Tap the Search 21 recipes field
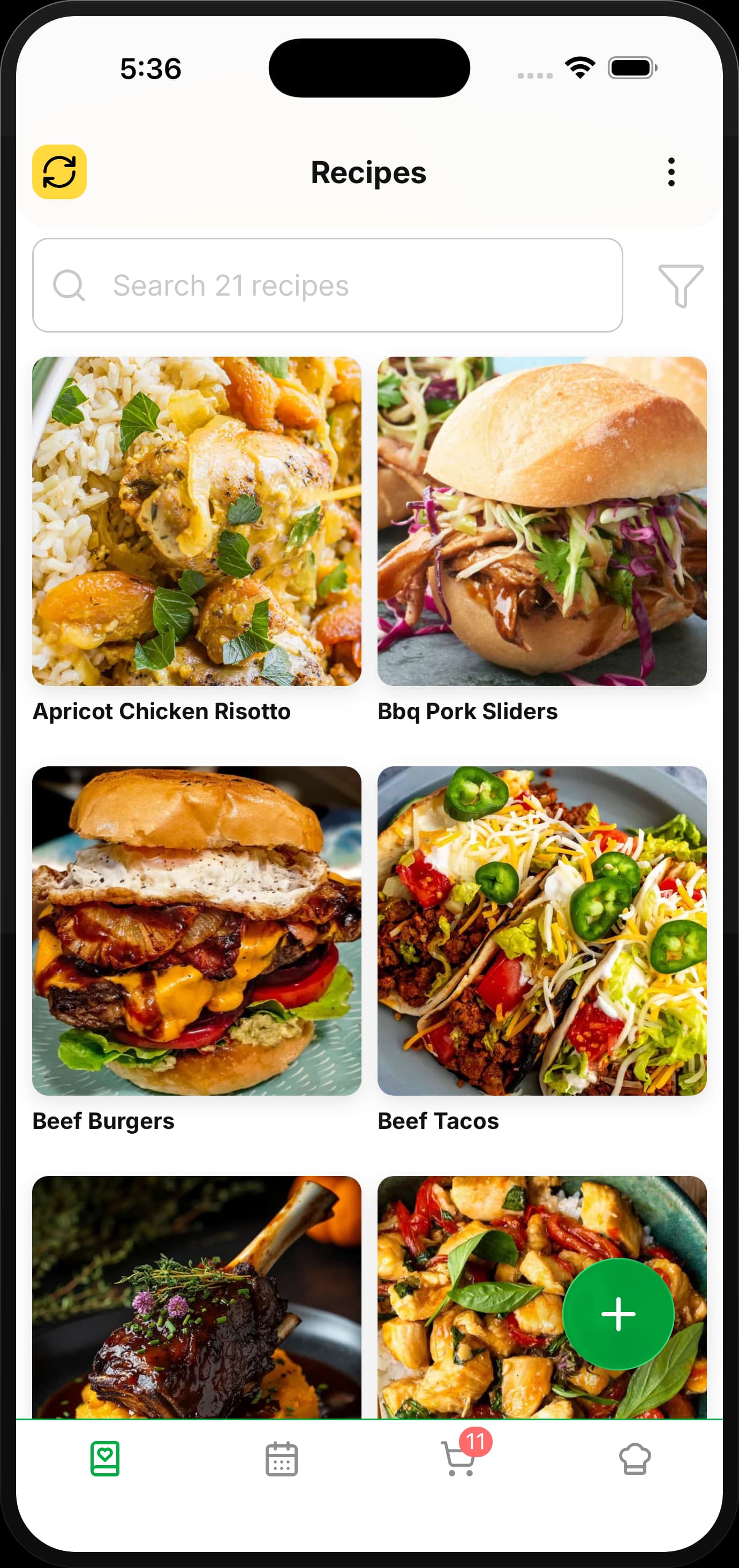Screen dimensions: 739x1568 [328, 285]
